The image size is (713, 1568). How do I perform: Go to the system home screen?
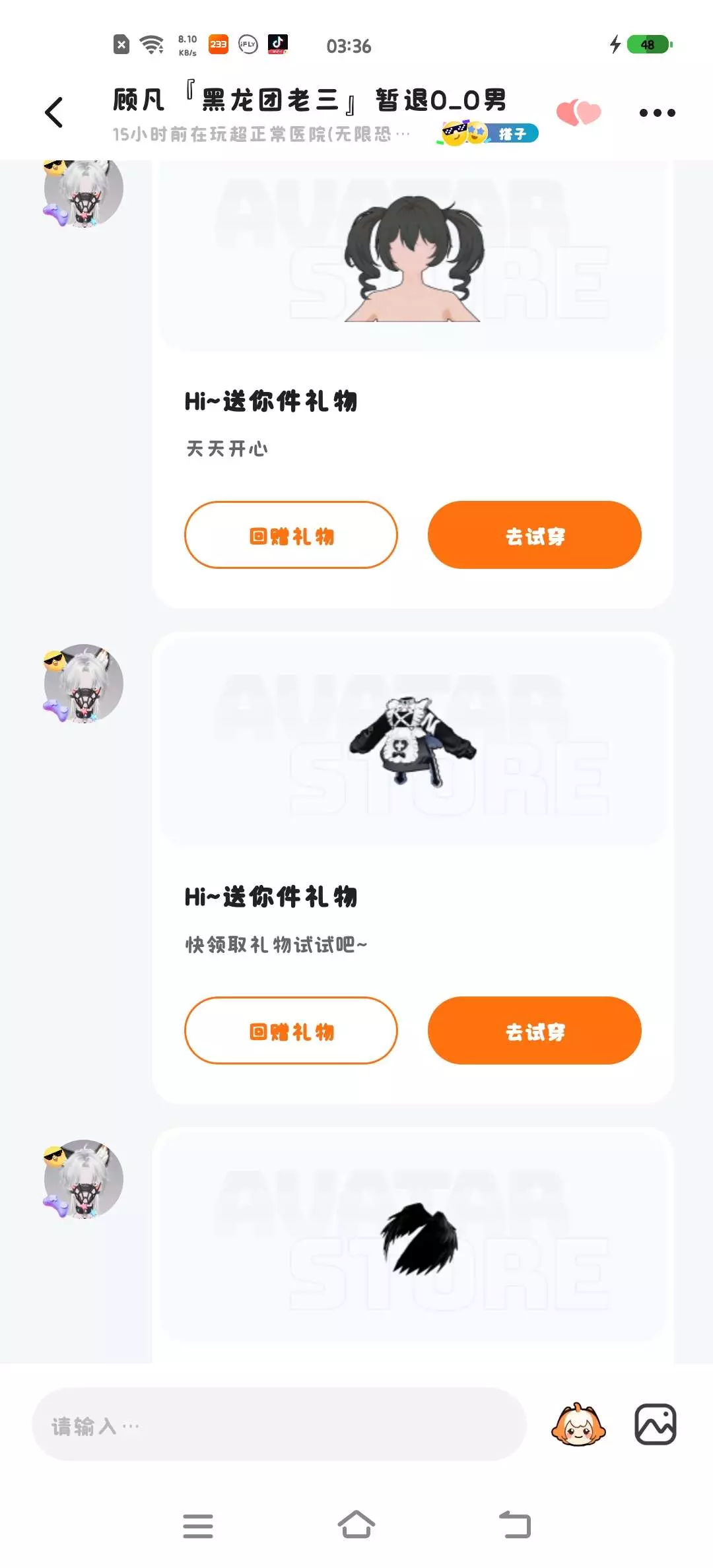click(356, 1525)
